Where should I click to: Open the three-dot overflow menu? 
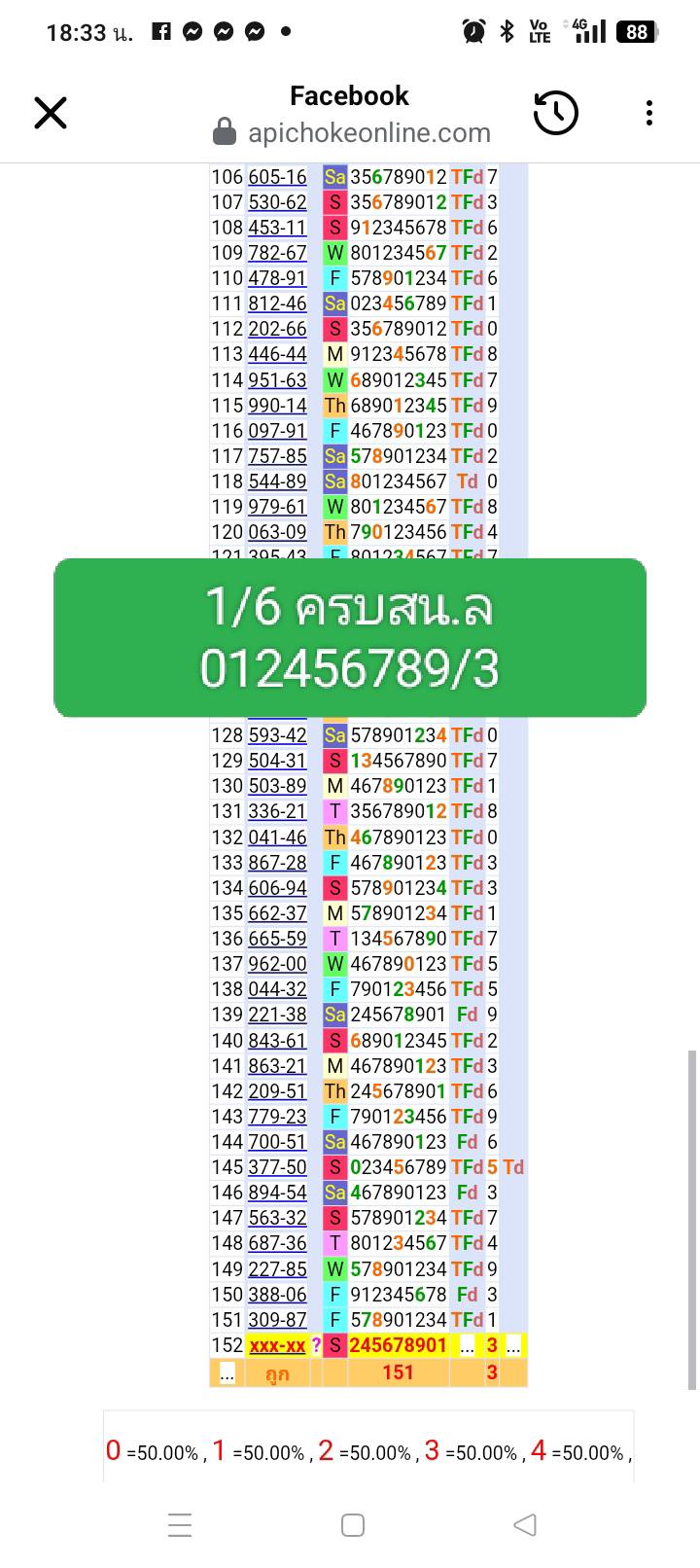click(x=648, y=113)
